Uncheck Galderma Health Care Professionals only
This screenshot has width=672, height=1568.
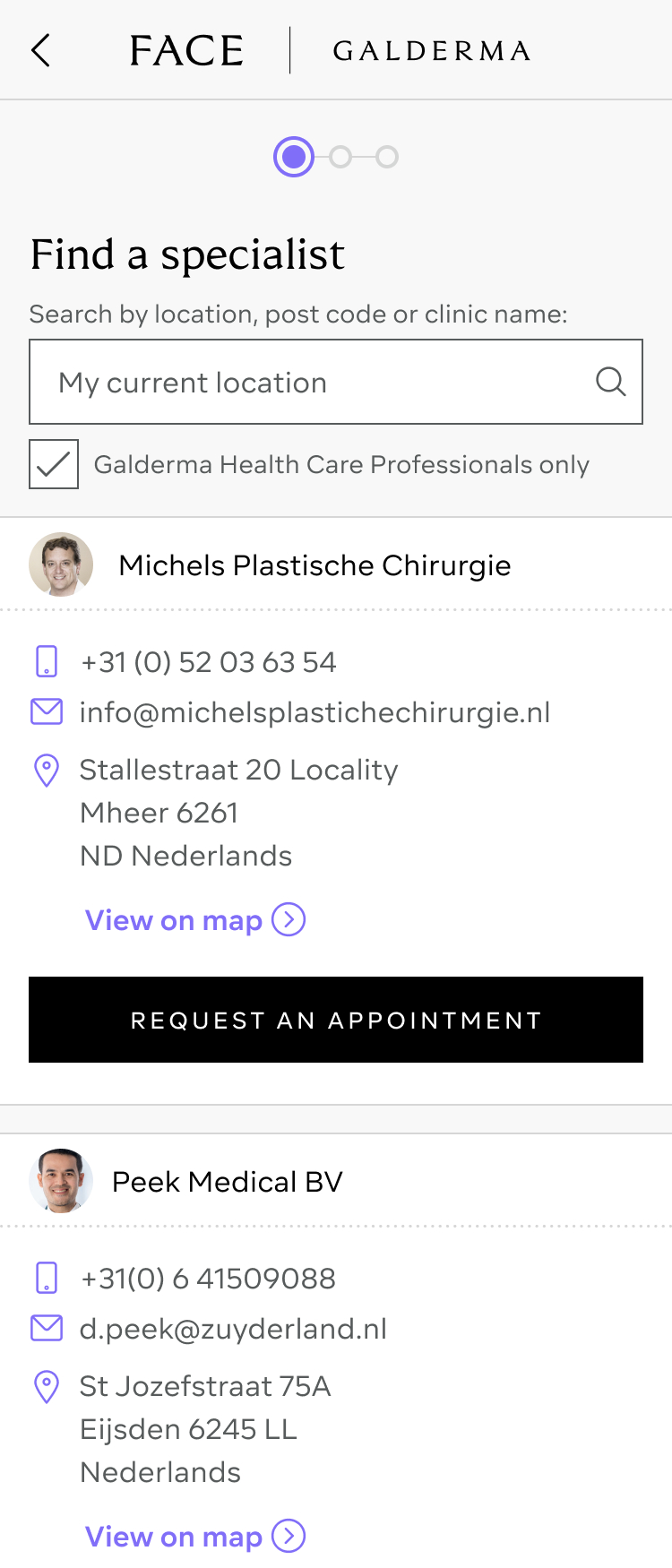click(54, 464)
